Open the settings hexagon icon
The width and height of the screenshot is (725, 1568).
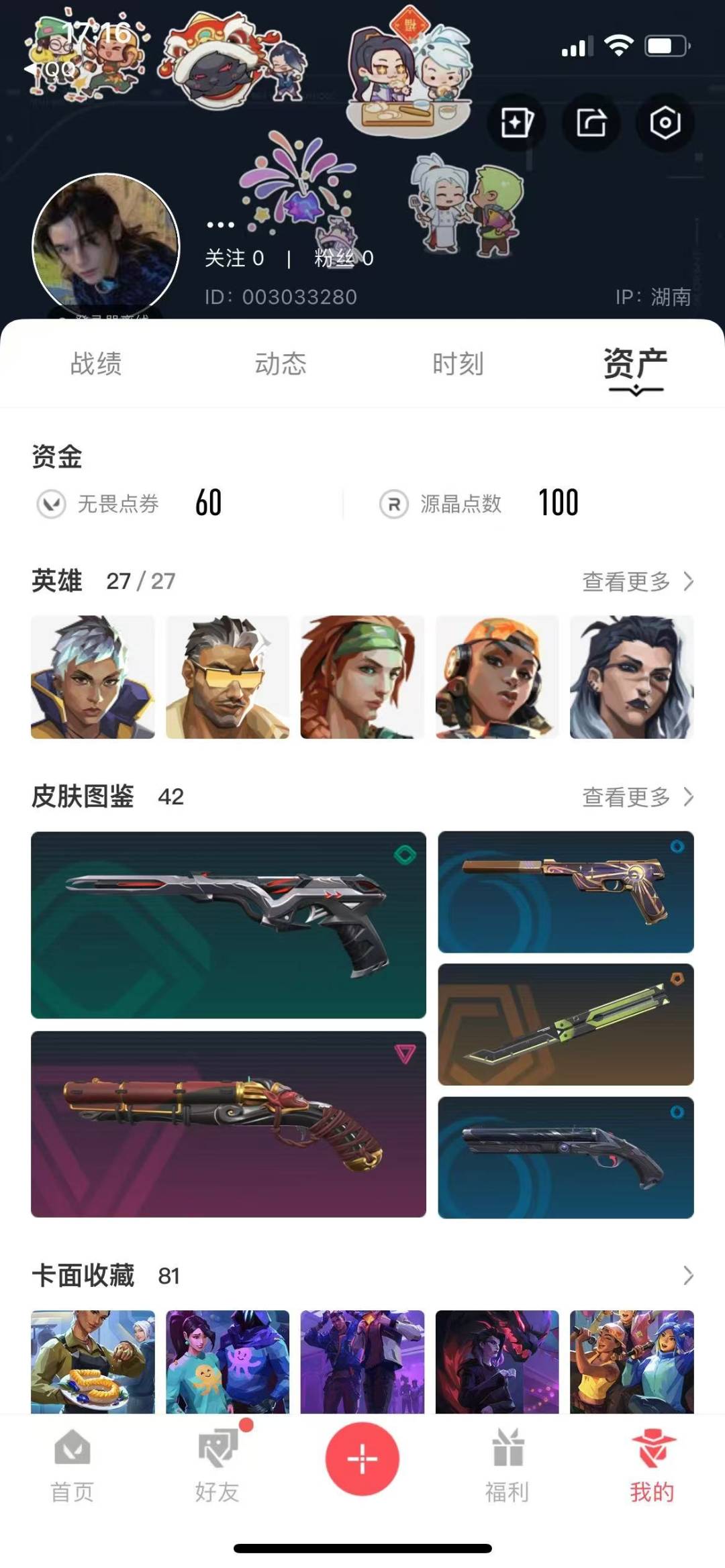click(665, 123)
